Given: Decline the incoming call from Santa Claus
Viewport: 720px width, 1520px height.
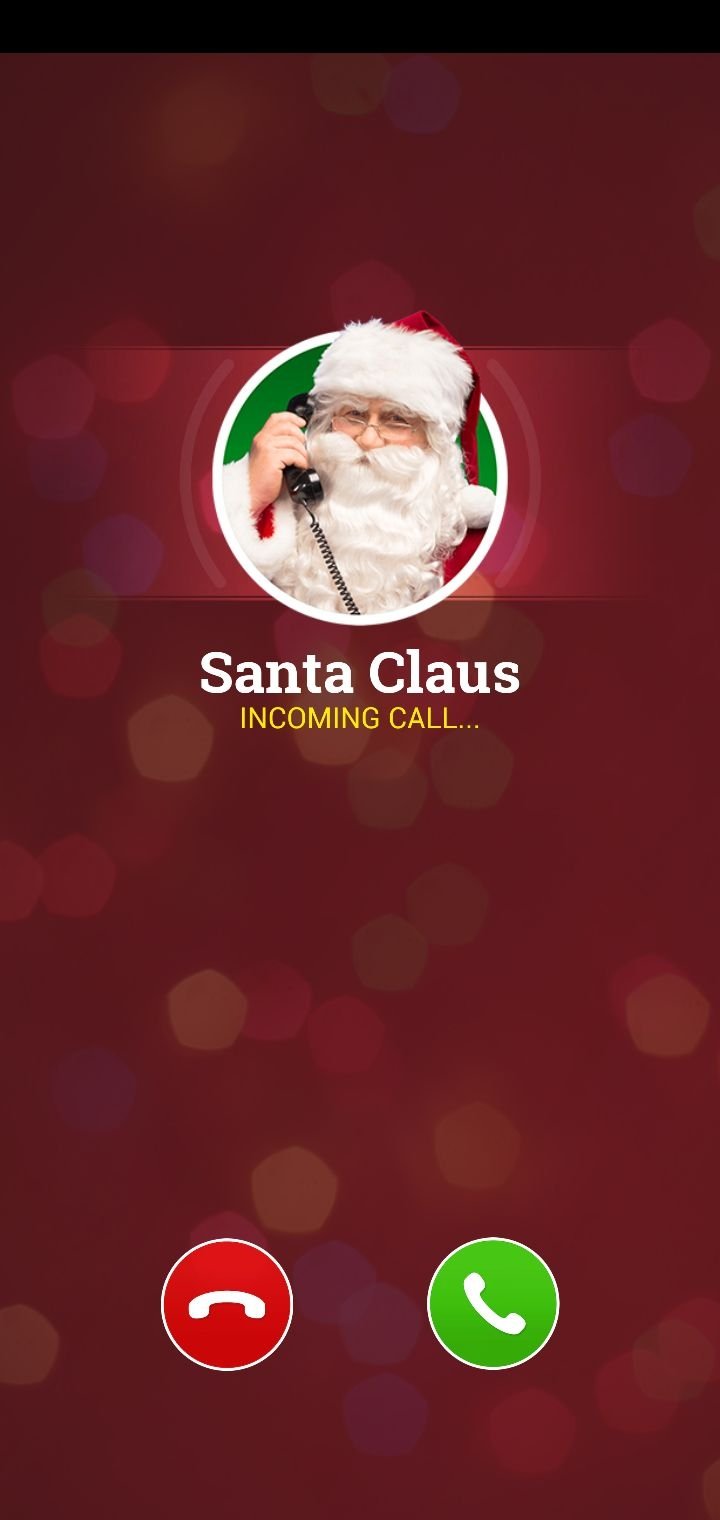Looking at the screenshot, I should pyautogui.click(x=227, y=1304).
